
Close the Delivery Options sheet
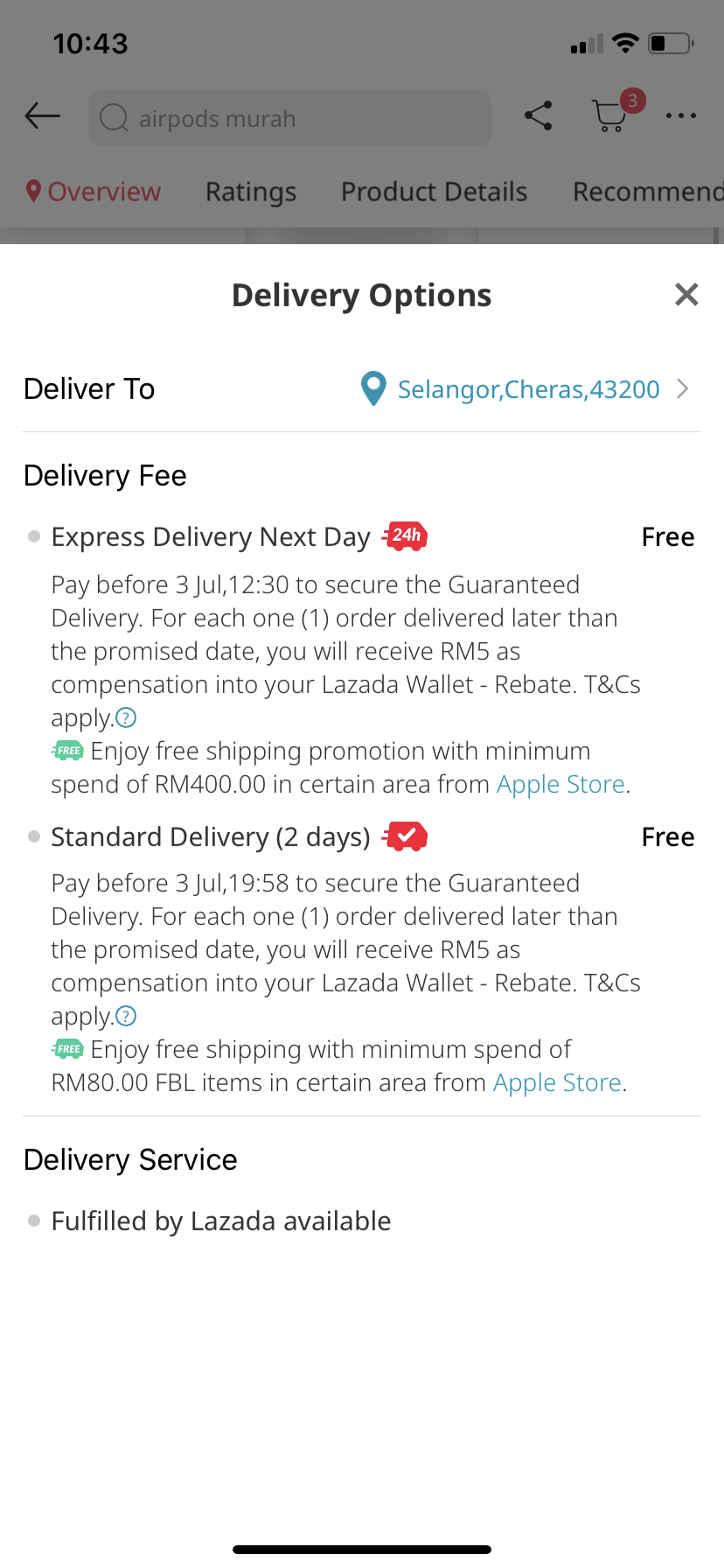click(686, 295)
